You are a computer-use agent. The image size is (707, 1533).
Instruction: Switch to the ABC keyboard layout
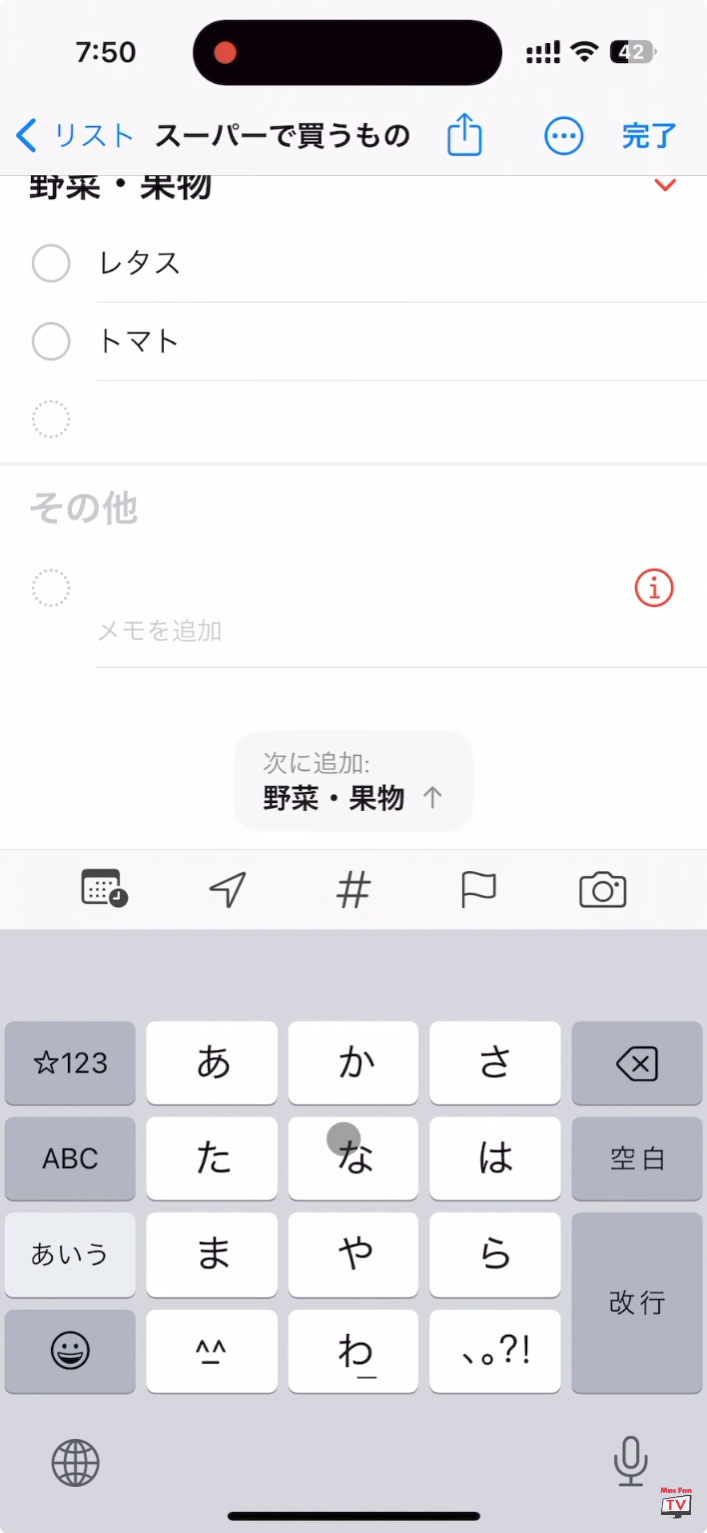pyautogui.click(x=70, y=1159)
